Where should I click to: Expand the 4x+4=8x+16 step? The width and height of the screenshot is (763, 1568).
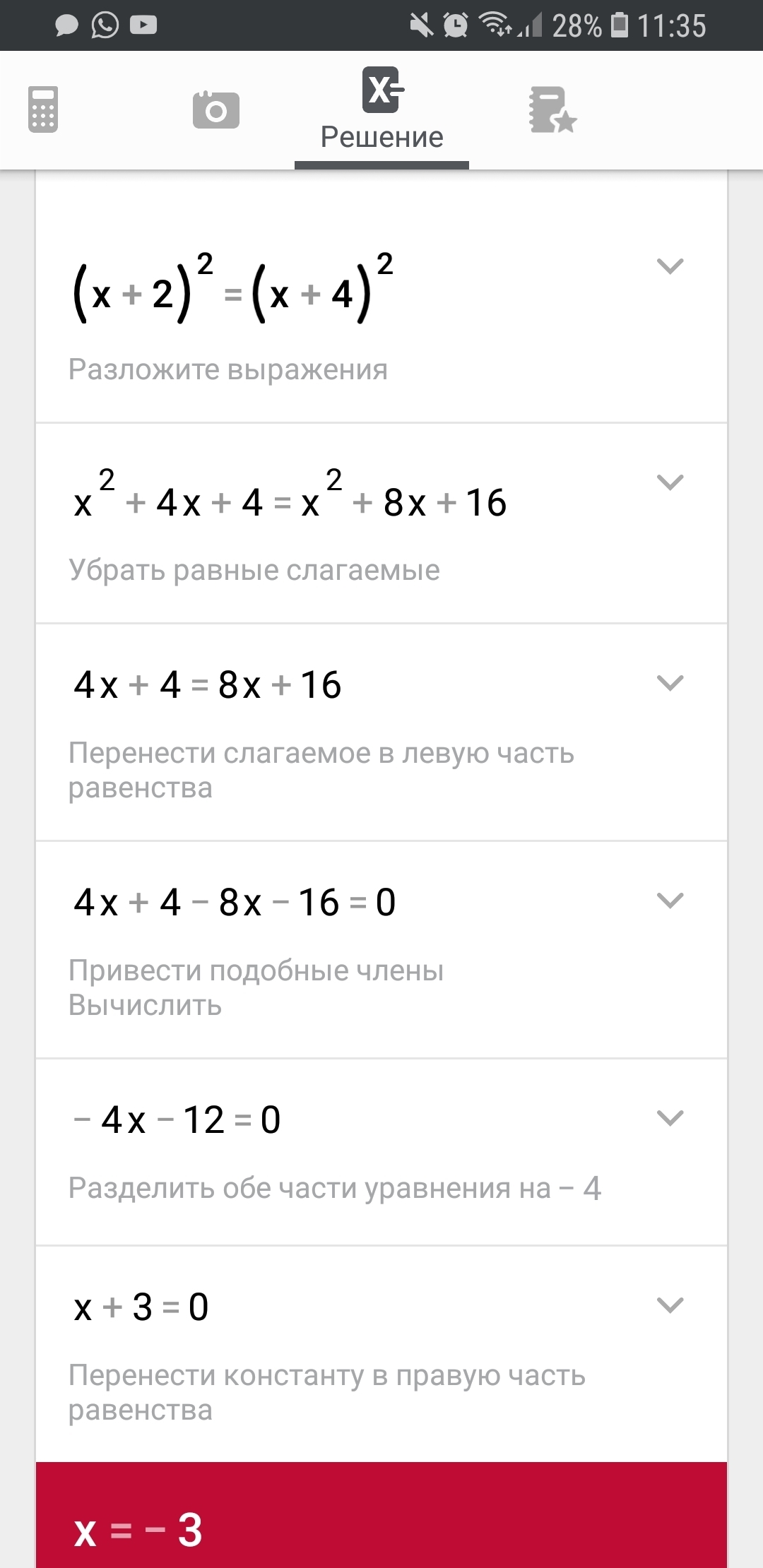coord(670,684)
